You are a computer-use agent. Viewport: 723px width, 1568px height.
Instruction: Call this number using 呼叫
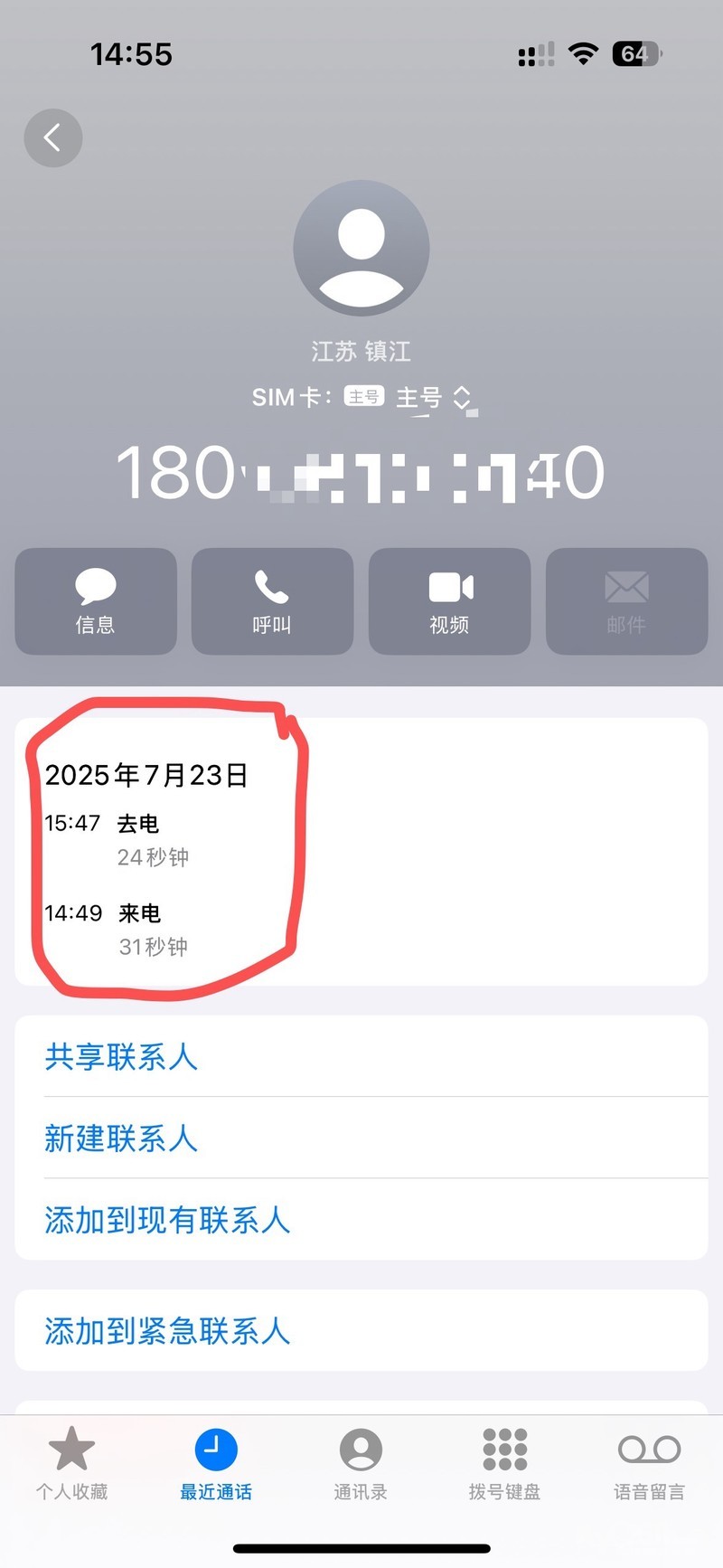(x=272, y=601)
